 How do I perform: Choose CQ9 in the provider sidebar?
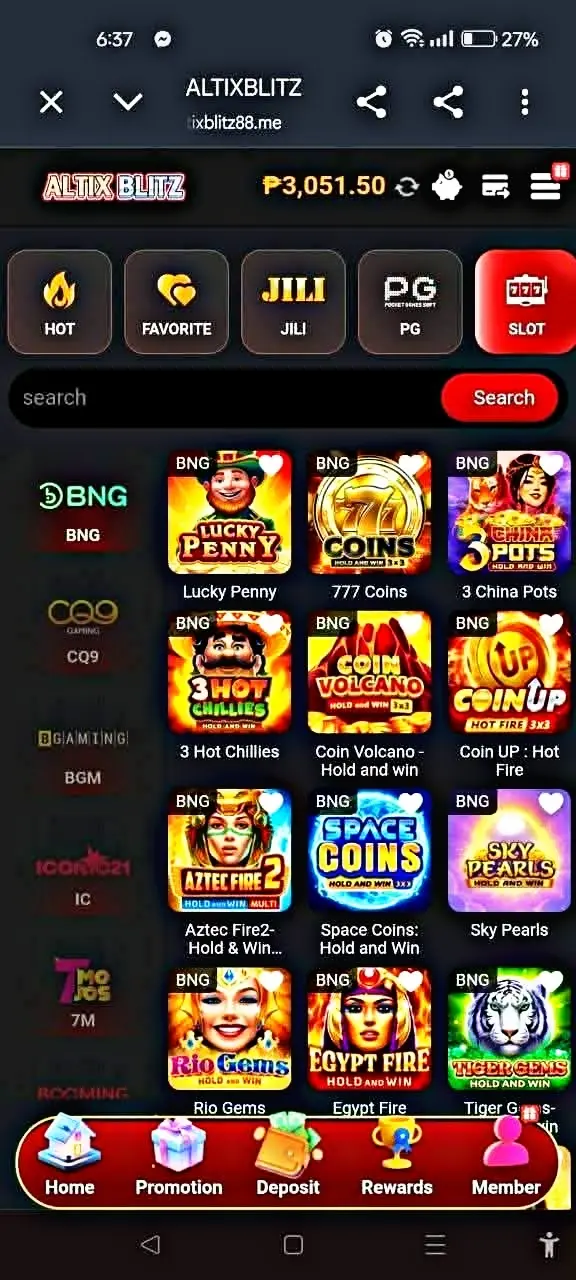pyautogui.click(x=83, y=632)
